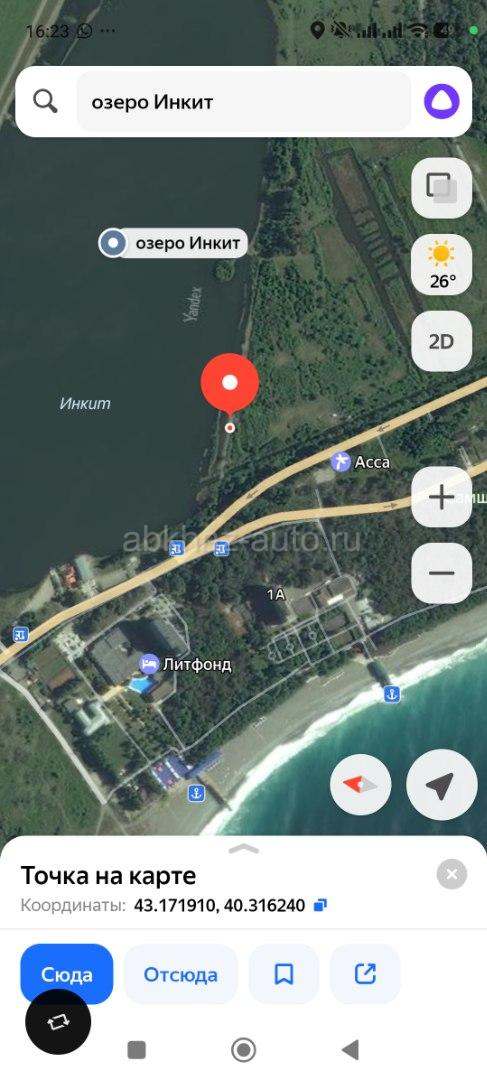
Task: Build a route with Сюда button
Action: point(67,974)
